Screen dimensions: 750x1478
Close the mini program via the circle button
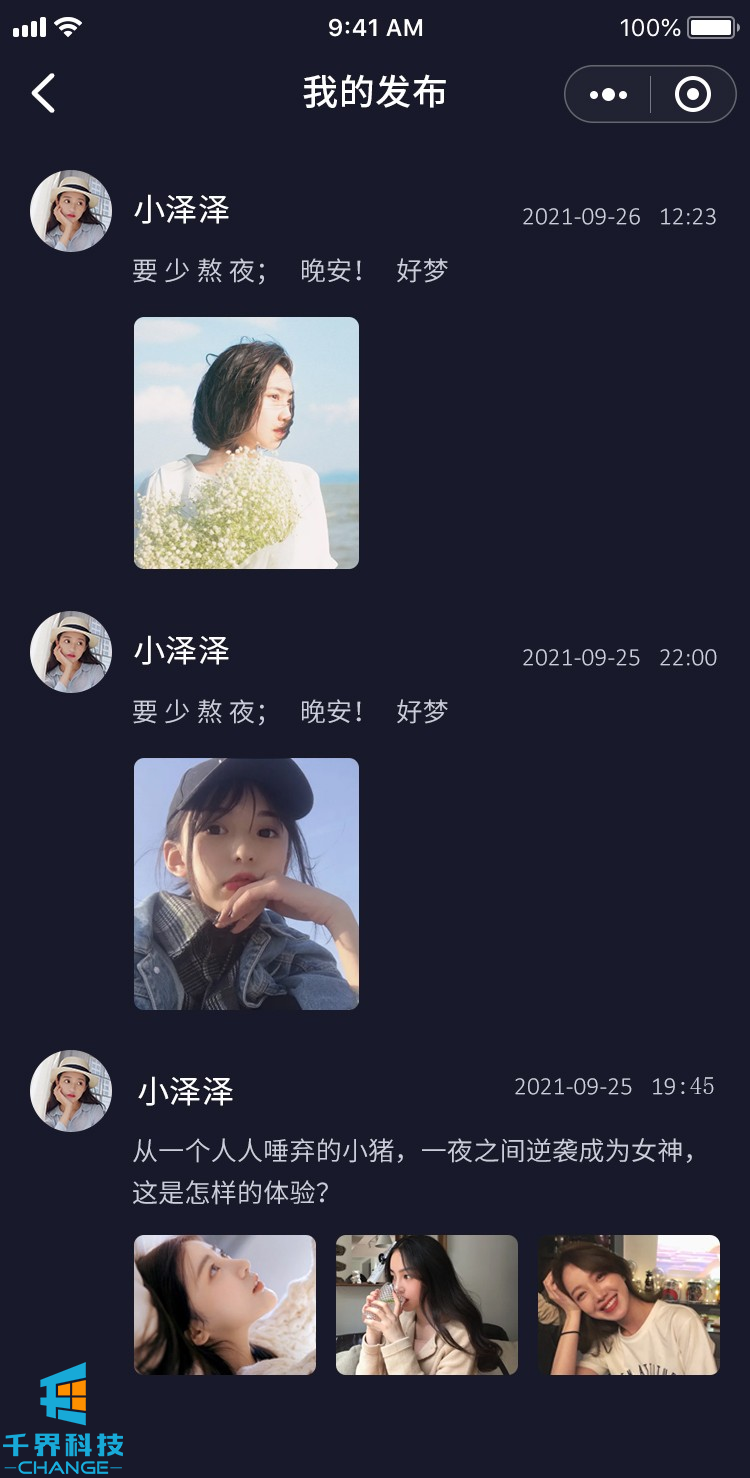pyautogui.click(x=692, y=95)
